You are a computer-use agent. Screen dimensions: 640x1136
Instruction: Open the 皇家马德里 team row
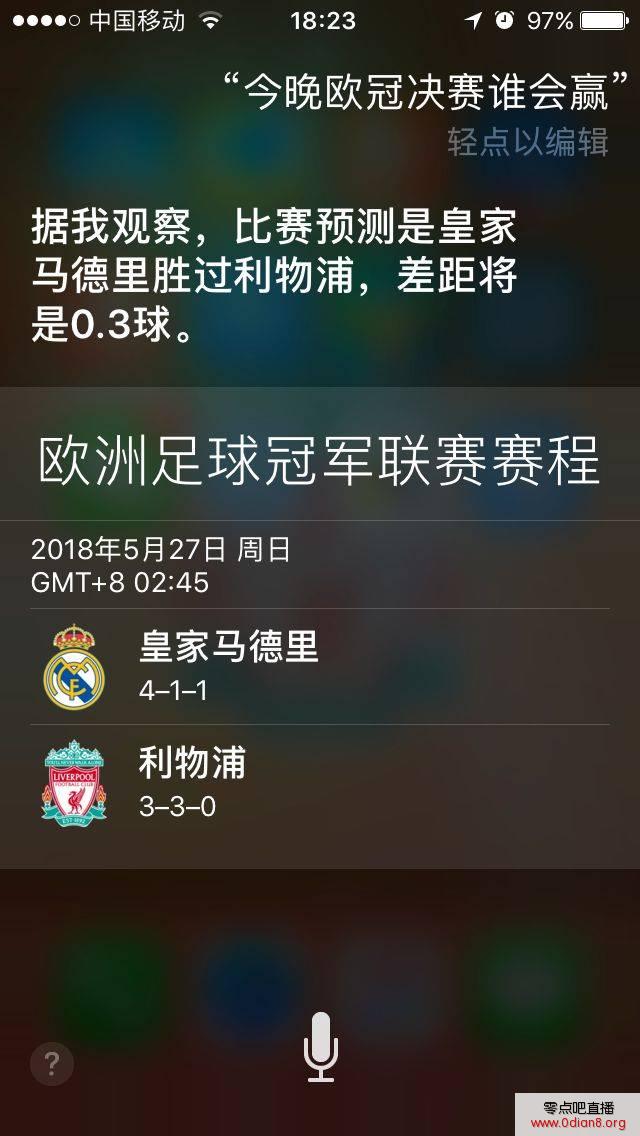pos(320,666)
